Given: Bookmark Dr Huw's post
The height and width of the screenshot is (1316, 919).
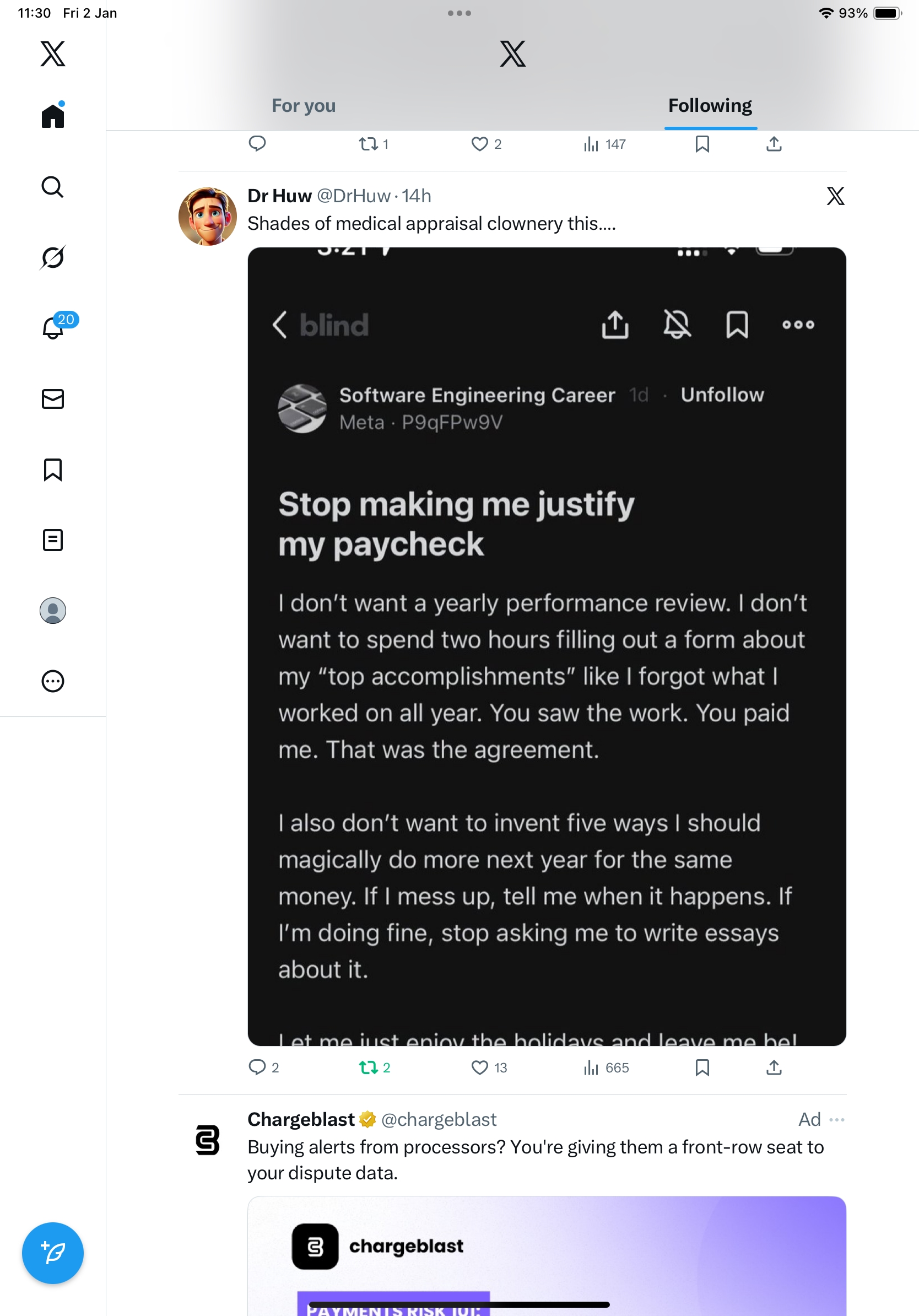Looking at the screenshot, I should point(702,1067).
